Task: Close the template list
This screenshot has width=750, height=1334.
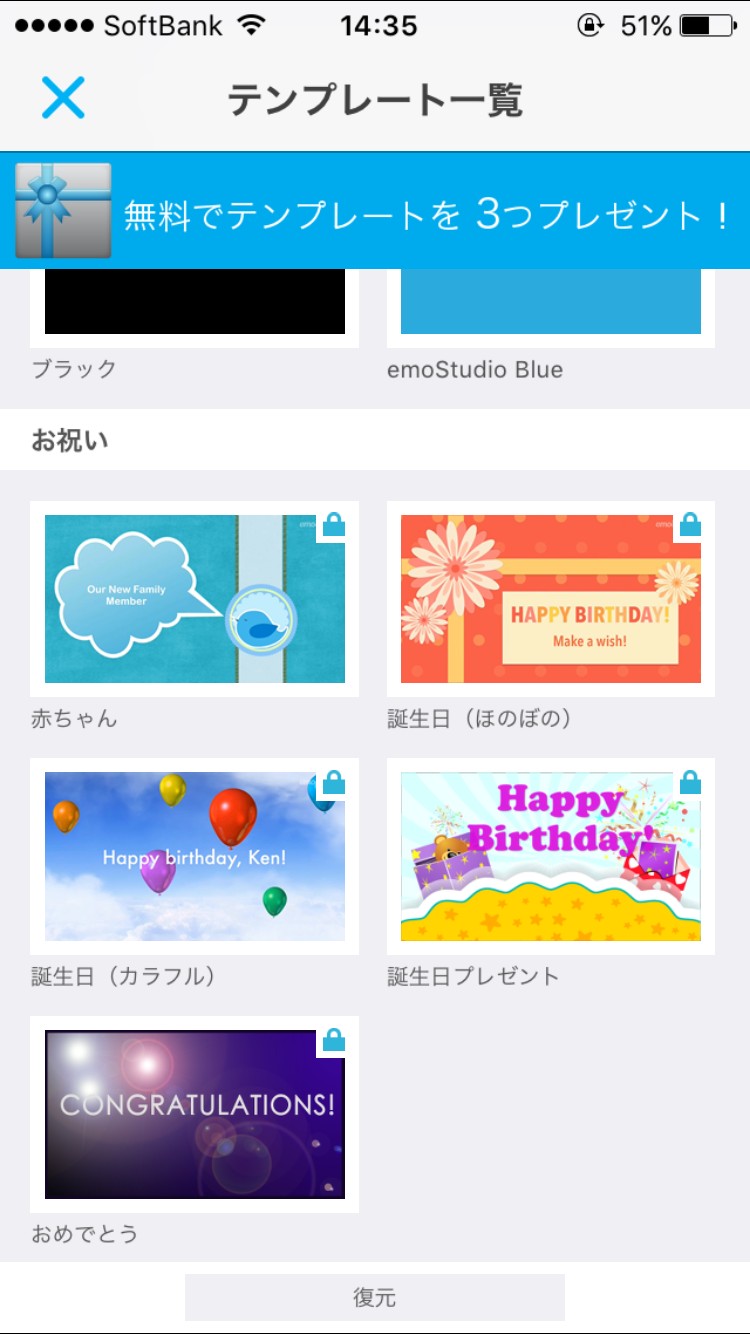Action: coord(63,98)
